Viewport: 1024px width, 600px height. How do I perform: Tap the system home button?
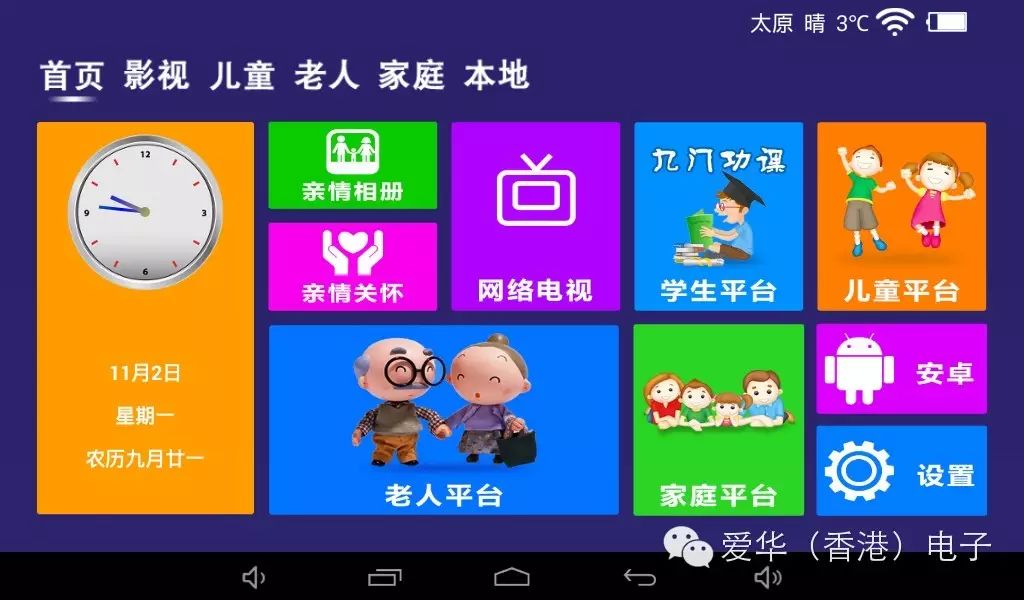coord(512,577)
